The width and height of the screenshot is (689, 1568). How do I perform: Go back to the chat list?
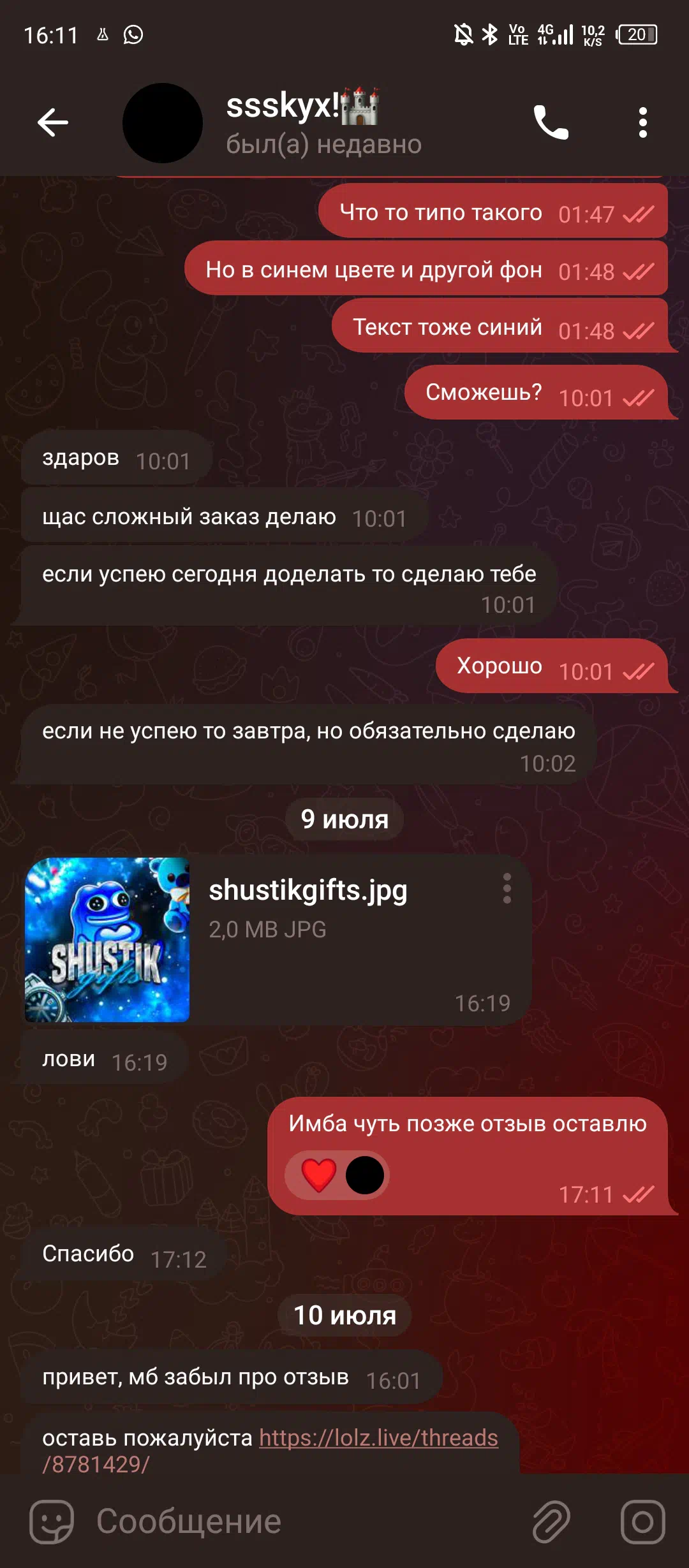53,122
